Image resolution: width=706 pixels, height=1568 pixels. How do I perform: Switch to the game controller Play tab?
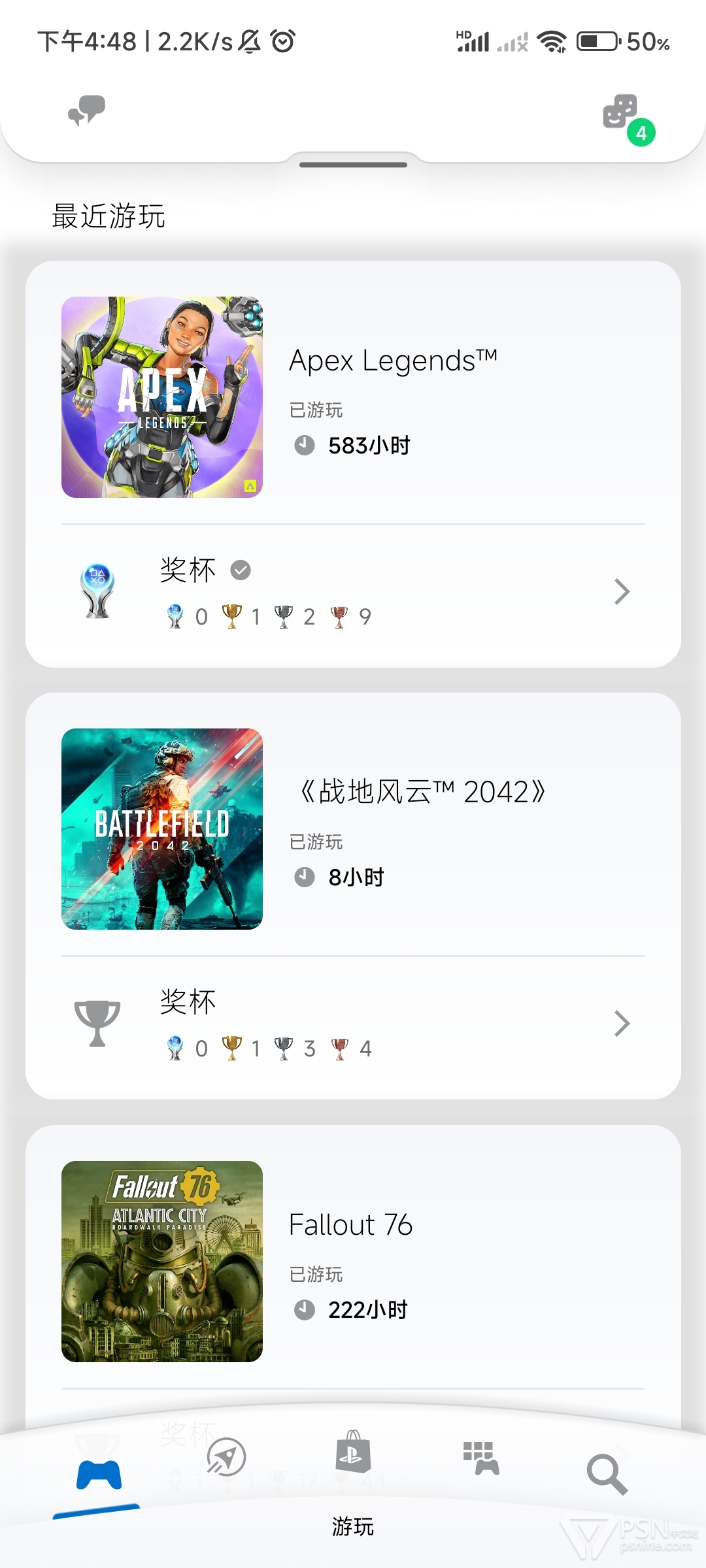point(99,1475)
